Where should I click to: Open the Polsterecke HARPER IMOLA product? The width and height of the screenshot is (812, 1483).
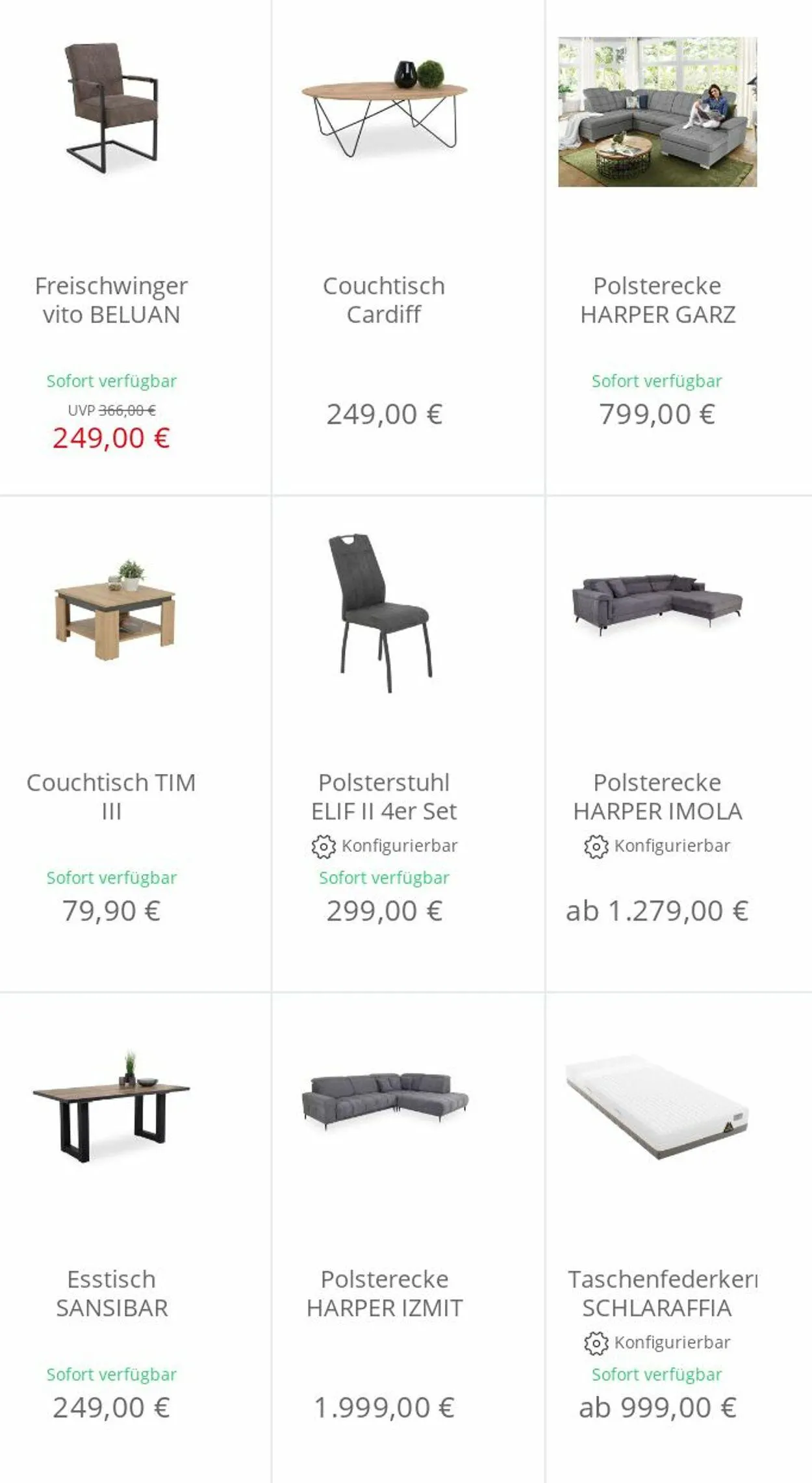pyautogui.click(x=657, y=796)
